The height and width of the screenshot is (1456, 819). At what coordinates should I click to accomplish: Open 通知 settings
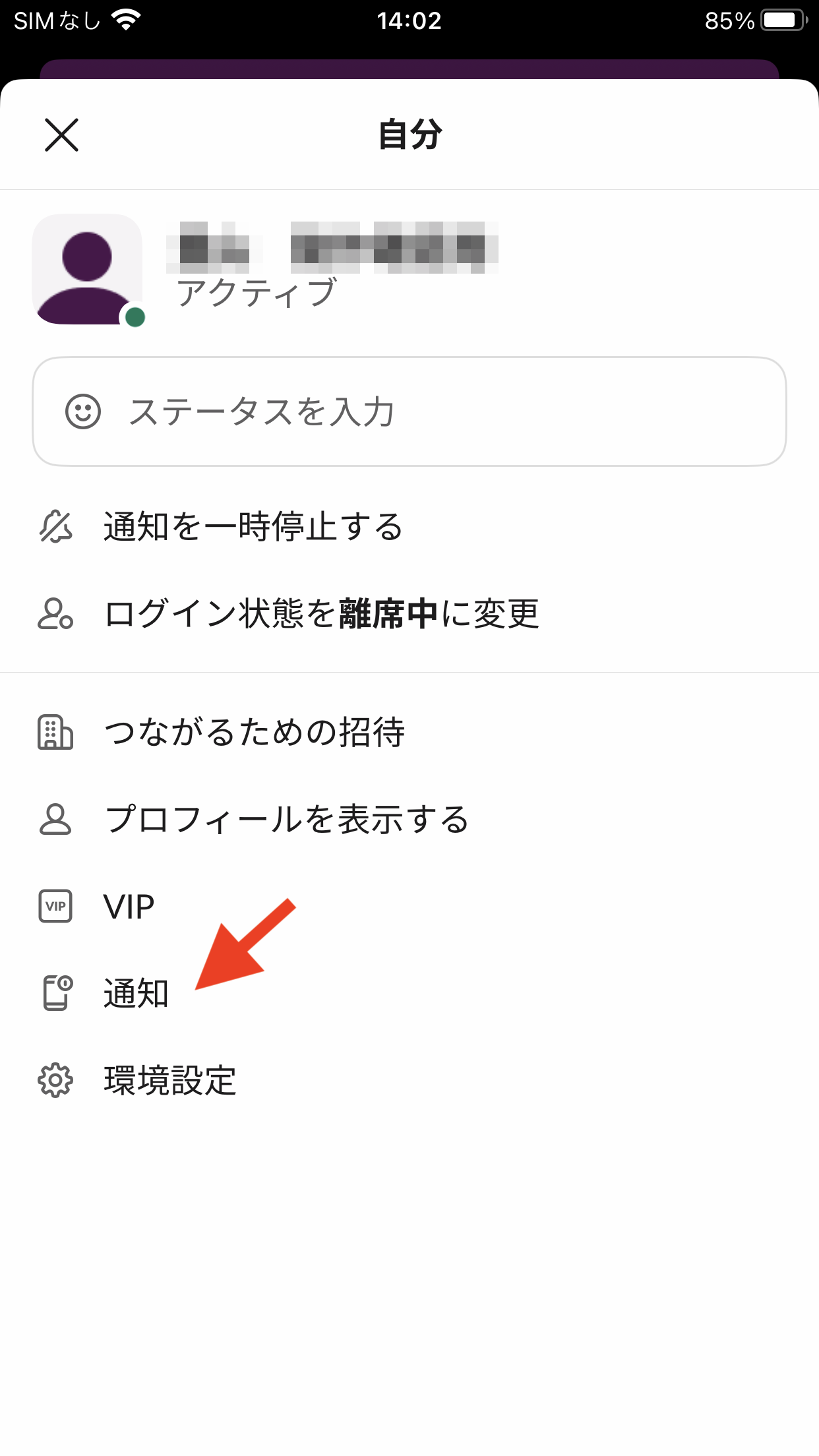click(136, 993)
